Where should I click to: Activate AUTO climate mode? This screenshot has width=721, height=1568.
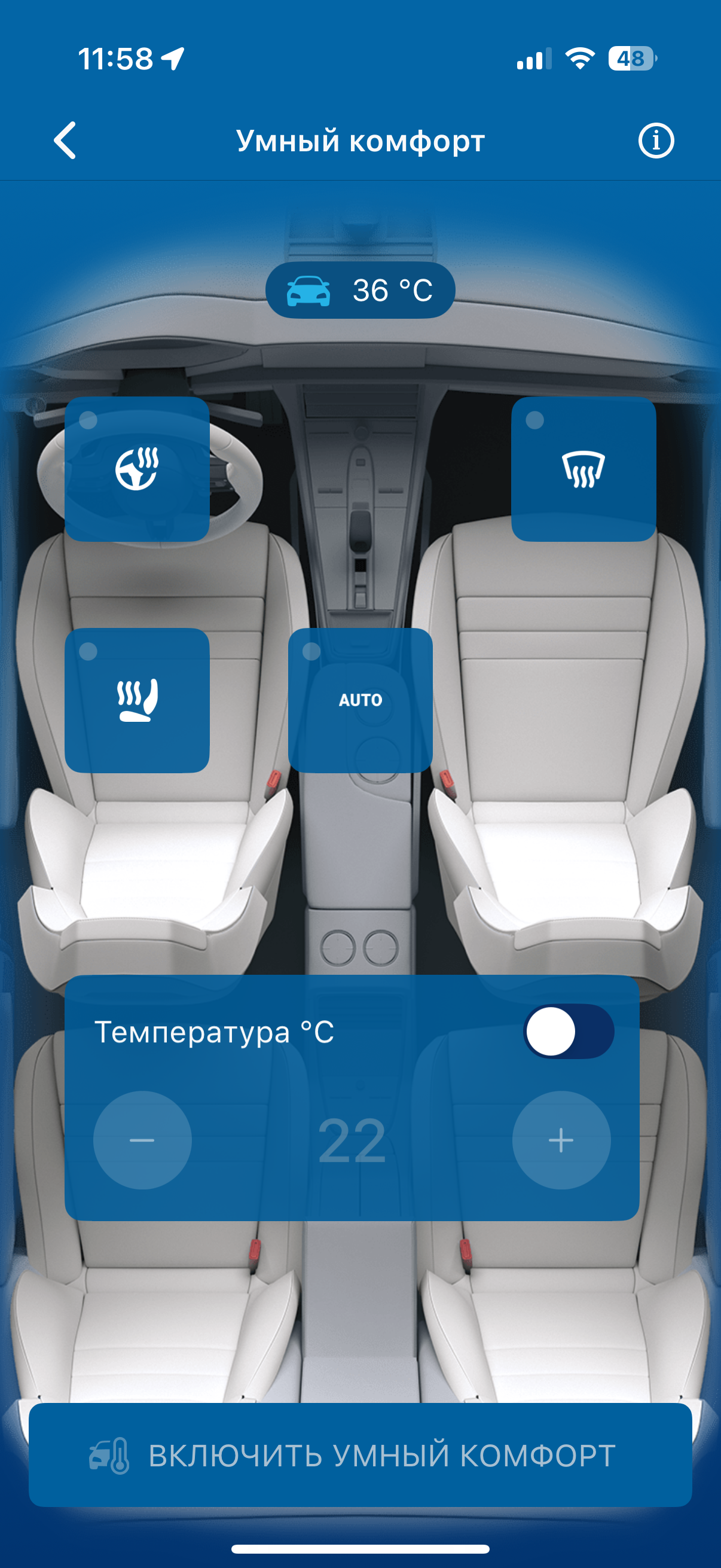360,700
